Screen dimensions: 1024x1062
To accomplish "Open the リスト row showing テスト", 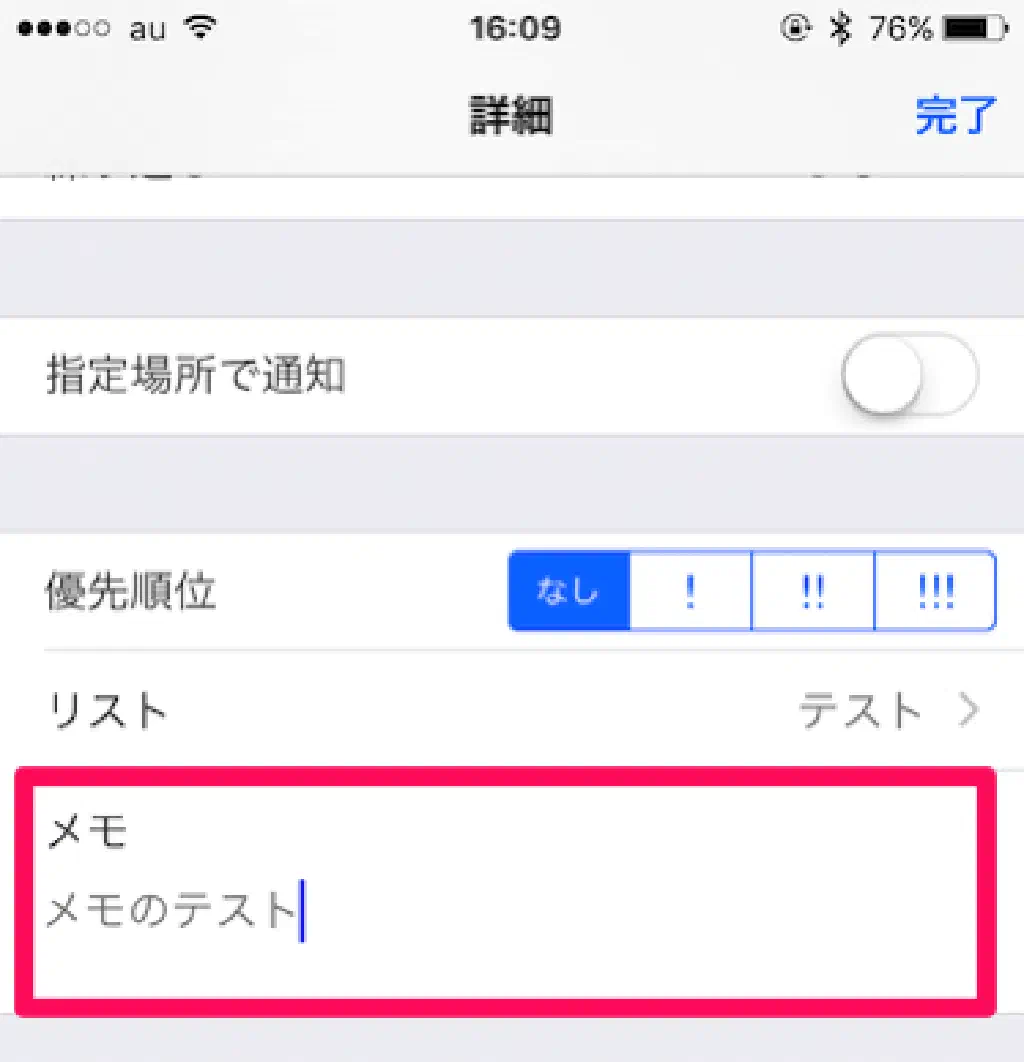I will click(x=512, y=711).
